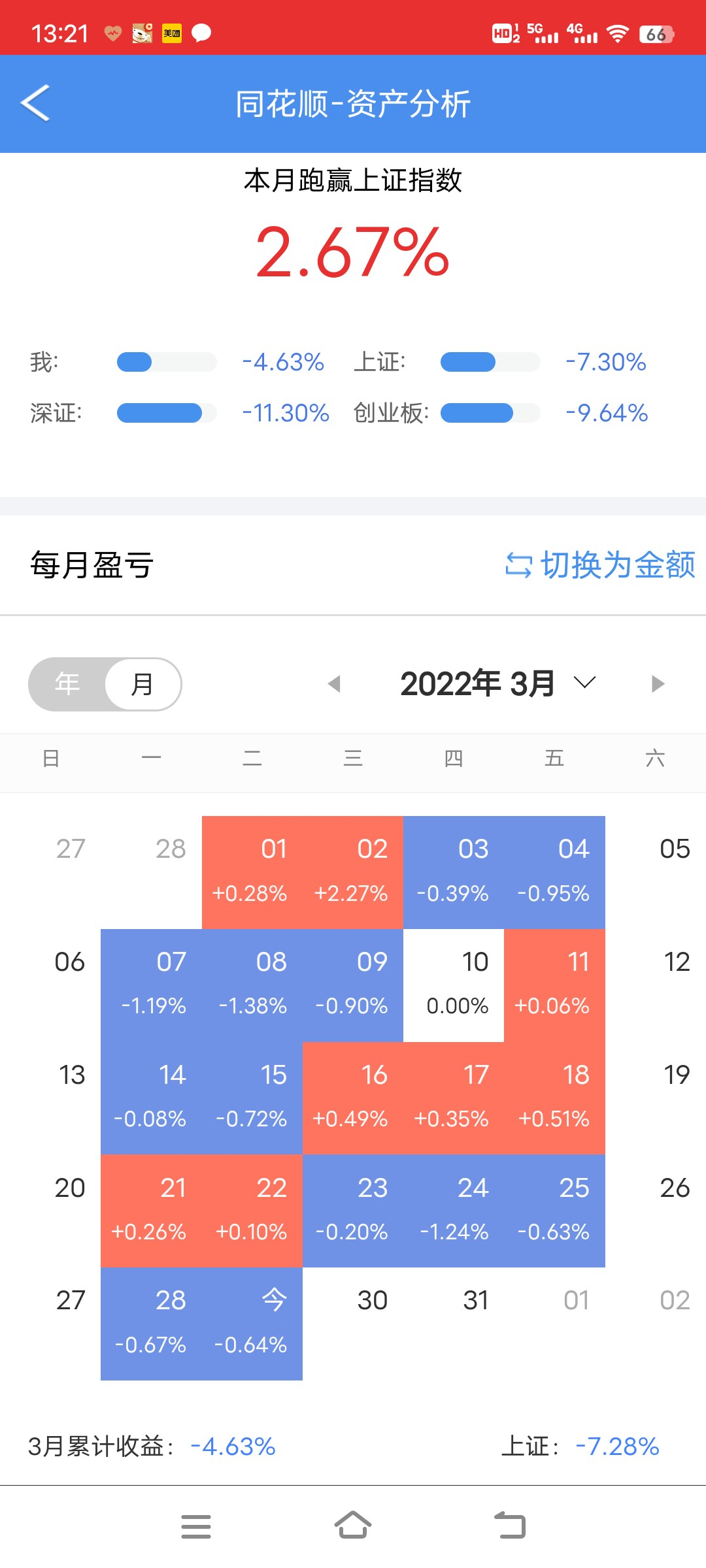The width and height of the screenshot is (706, 1568).
Task: Select the 月 segment
Action: click(x=143, y=684)
